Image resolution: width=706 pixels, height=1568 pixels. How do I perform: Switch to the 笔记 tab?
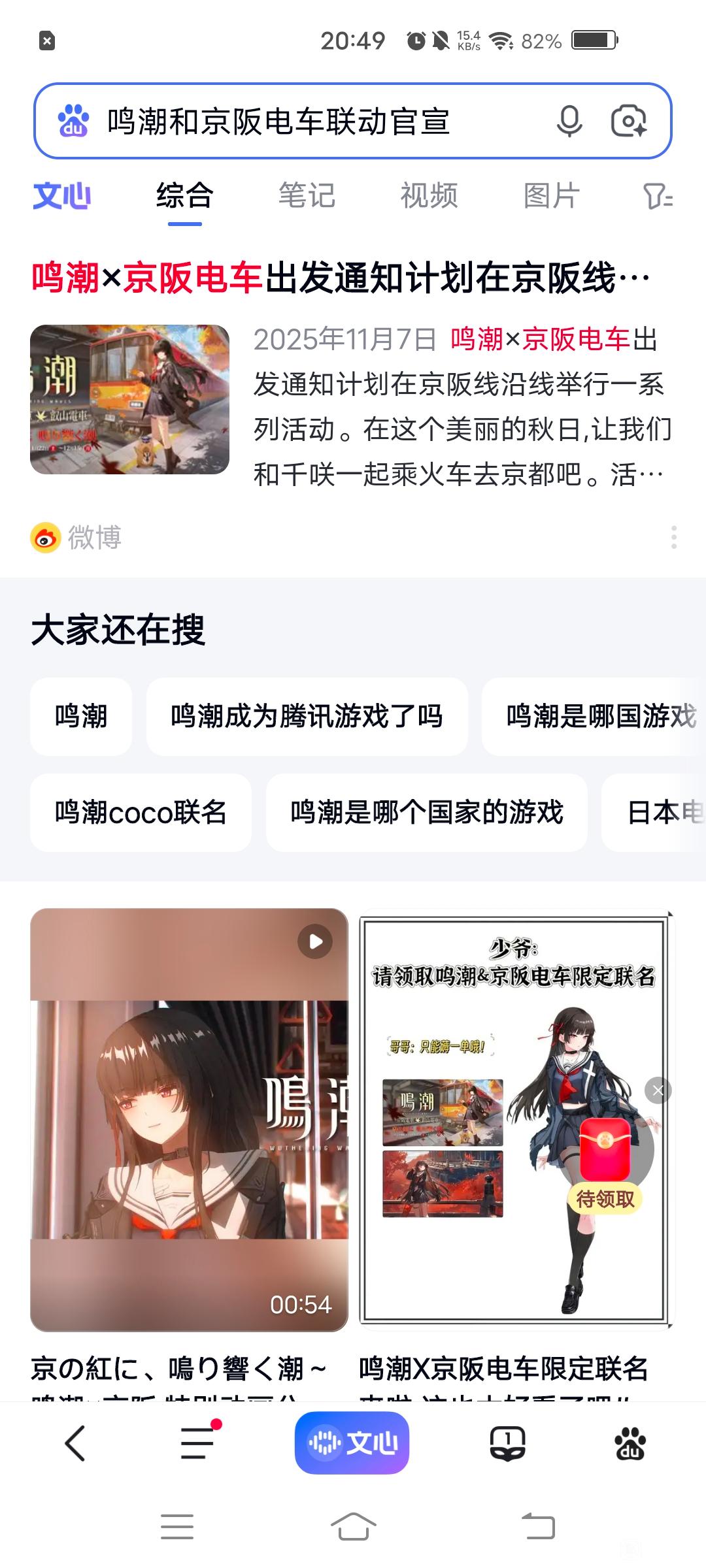[x=307, y=196]
